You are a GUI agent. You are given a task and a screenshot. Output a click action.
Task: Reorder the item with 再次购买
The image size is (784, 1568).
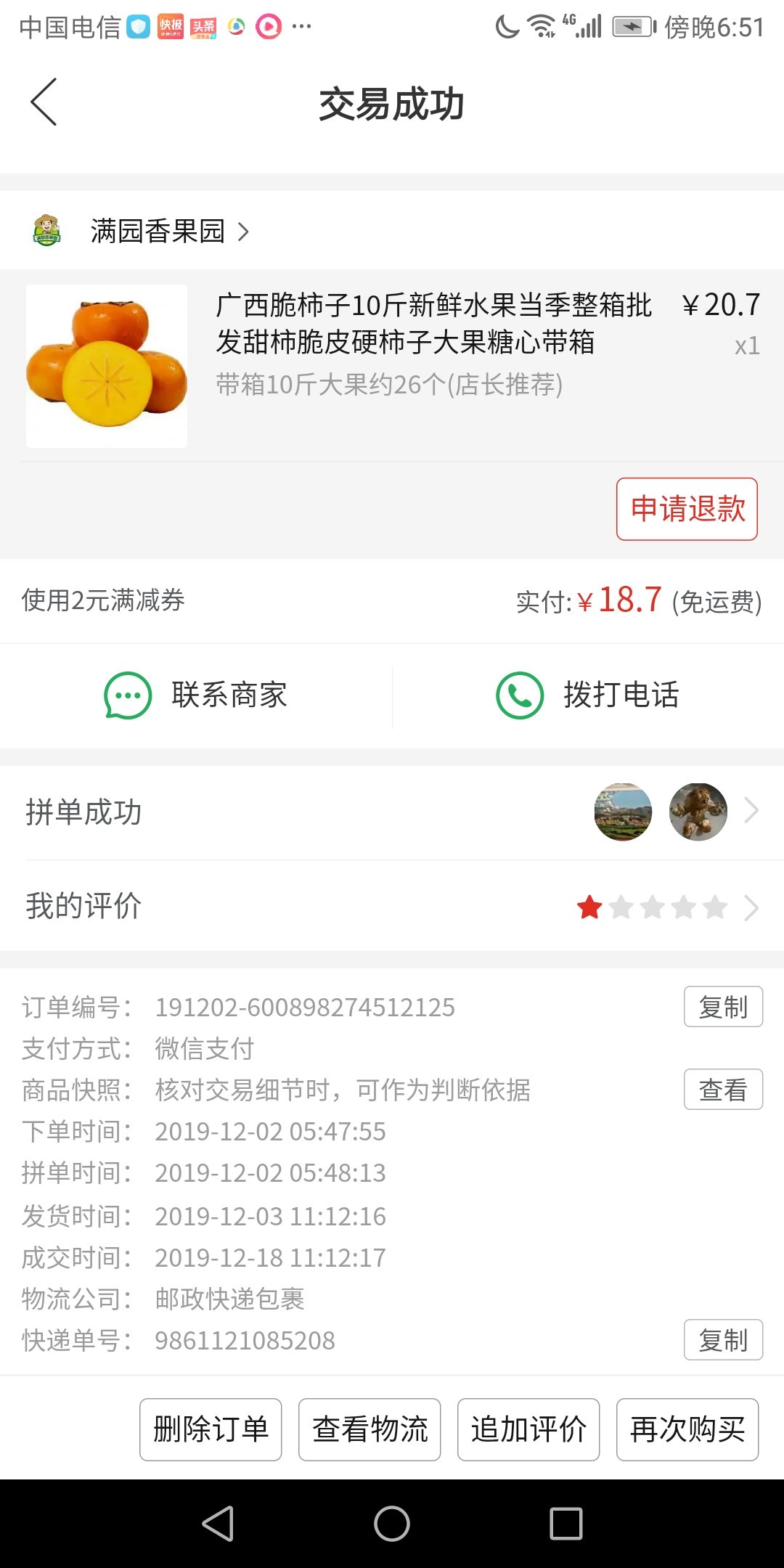pyautogui.click(x=687, y=1429)
